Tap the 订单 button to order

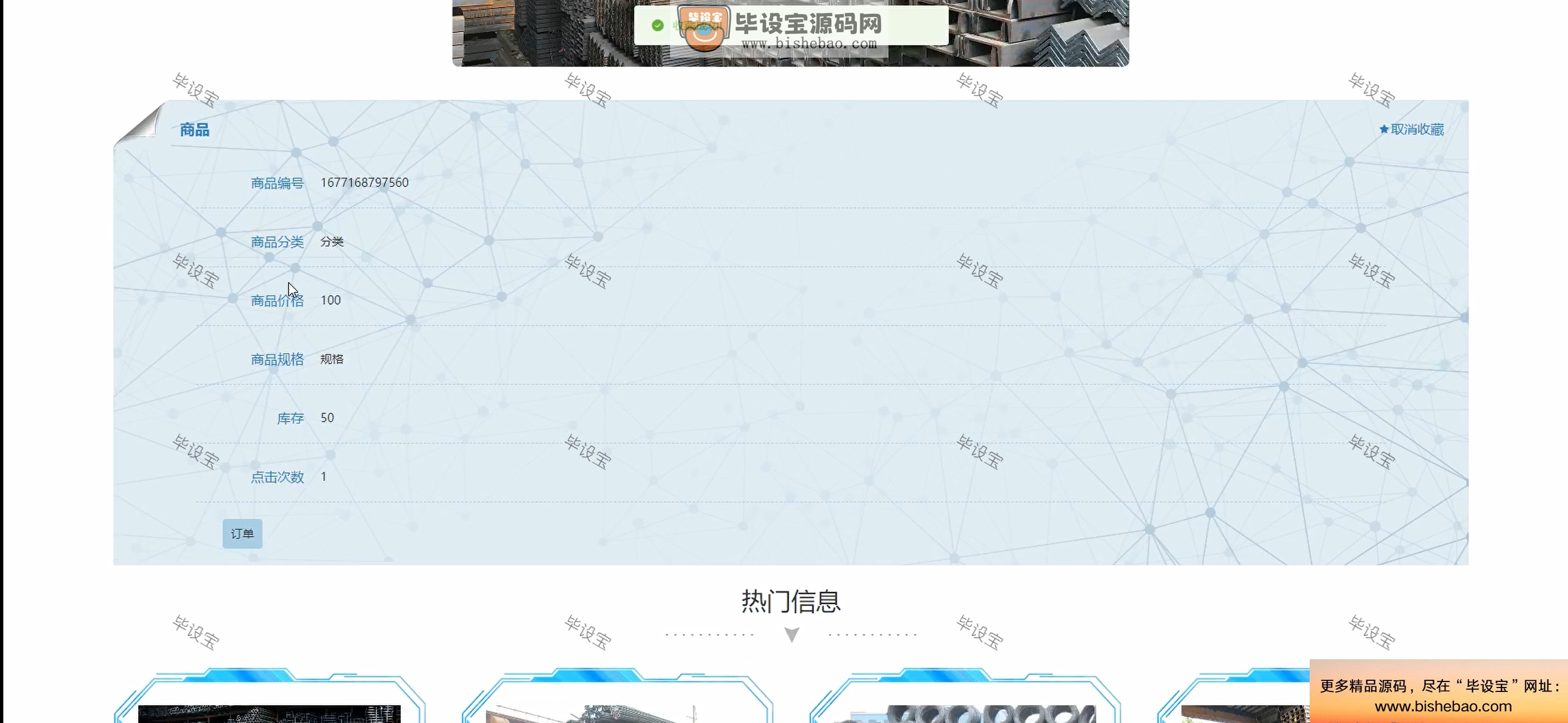[x=242, y=533]
